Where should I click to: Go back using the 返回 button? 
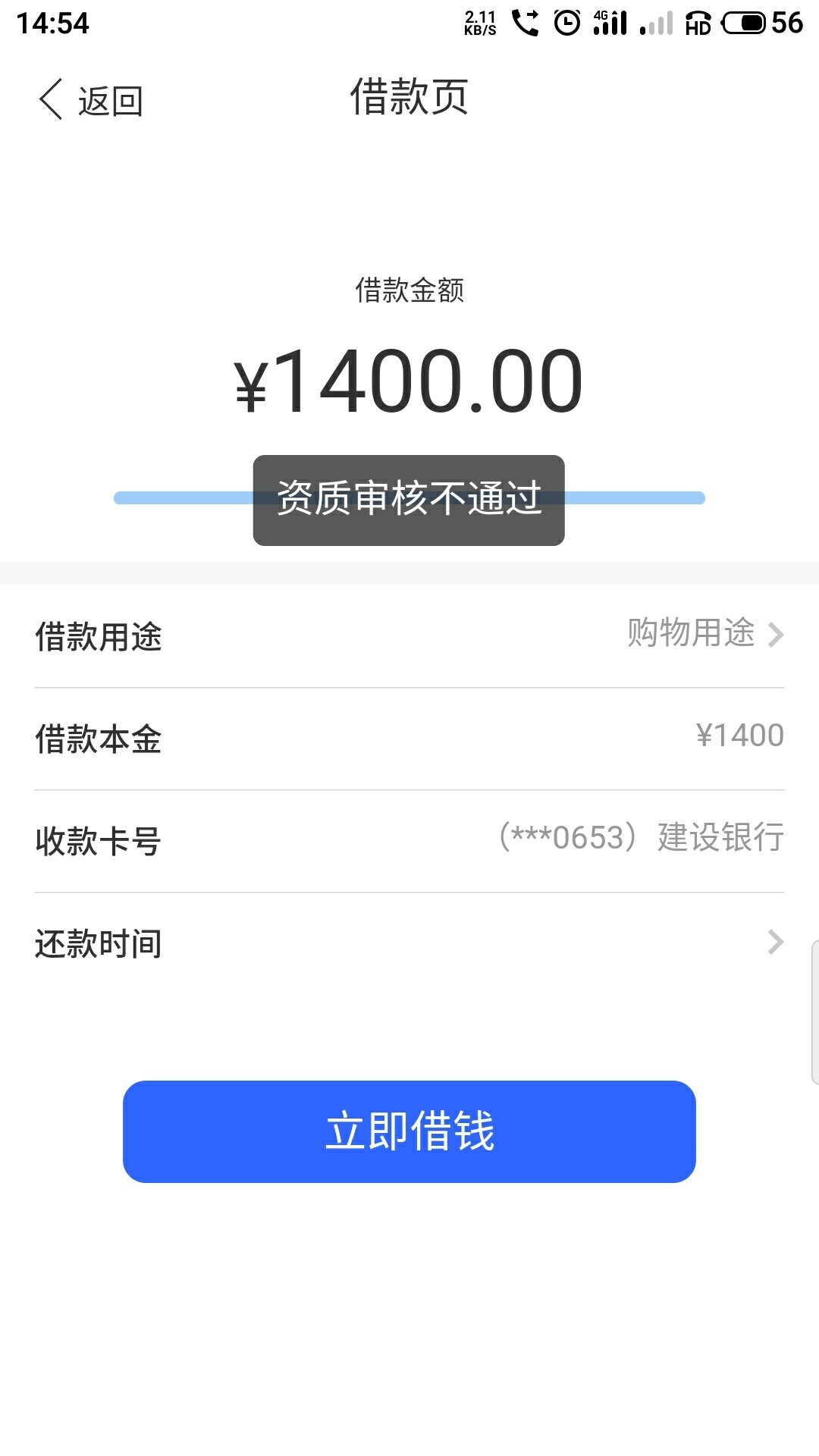[91, 100]
